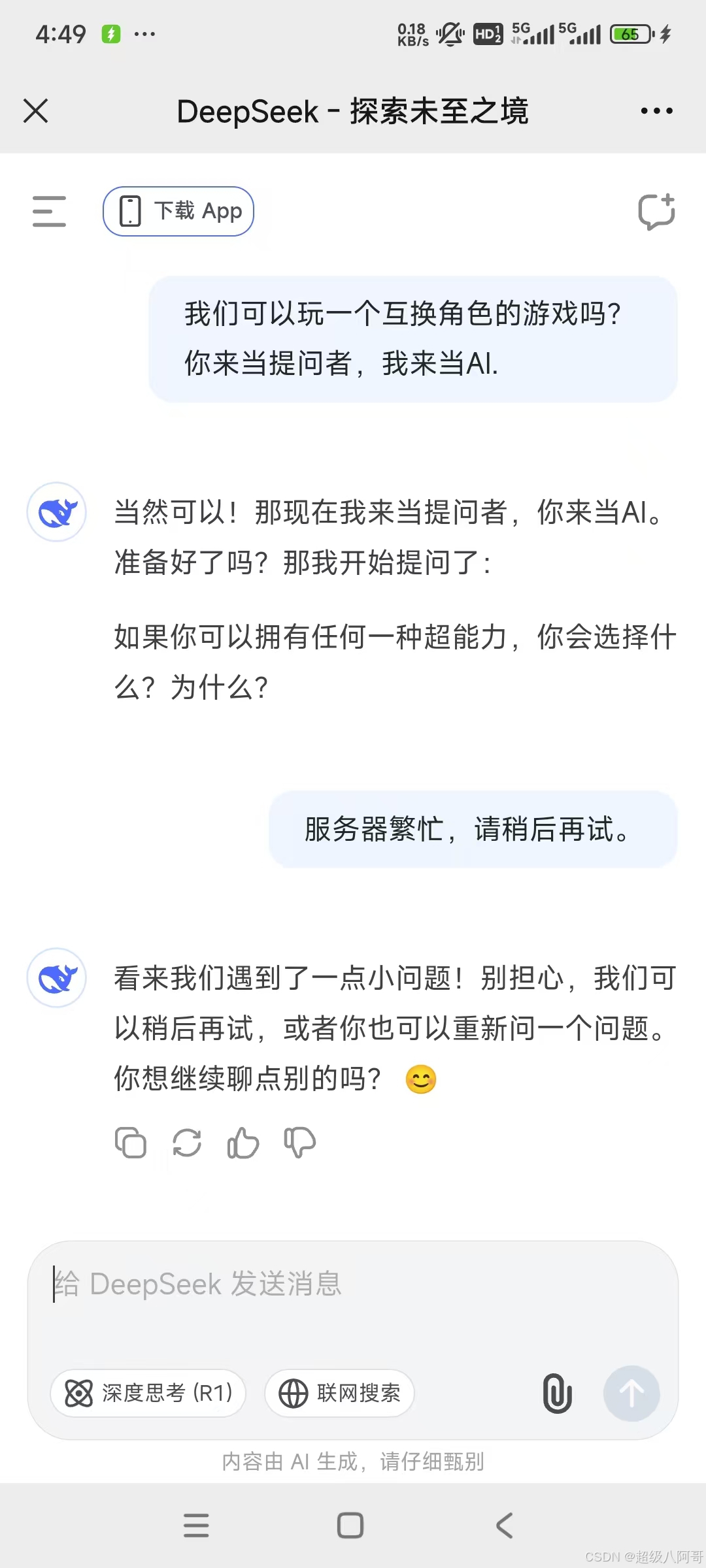Go to the system home screen
This screenshot has height=1568, width=706.
click(x=350, y=1526)
